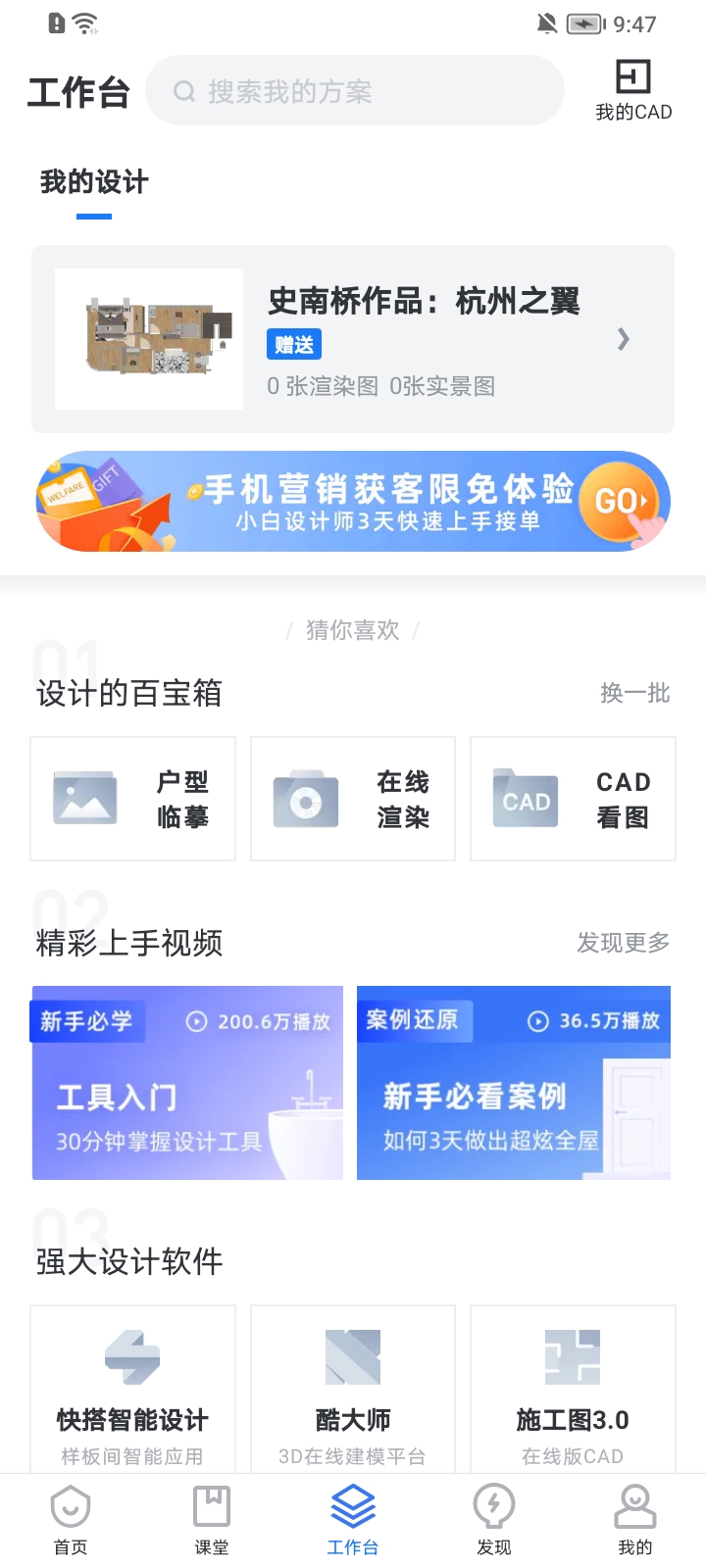Tap the 手机营销获客限免体验 banner
Viewport: 706px width, 1568px height.
tap(353, 502)
